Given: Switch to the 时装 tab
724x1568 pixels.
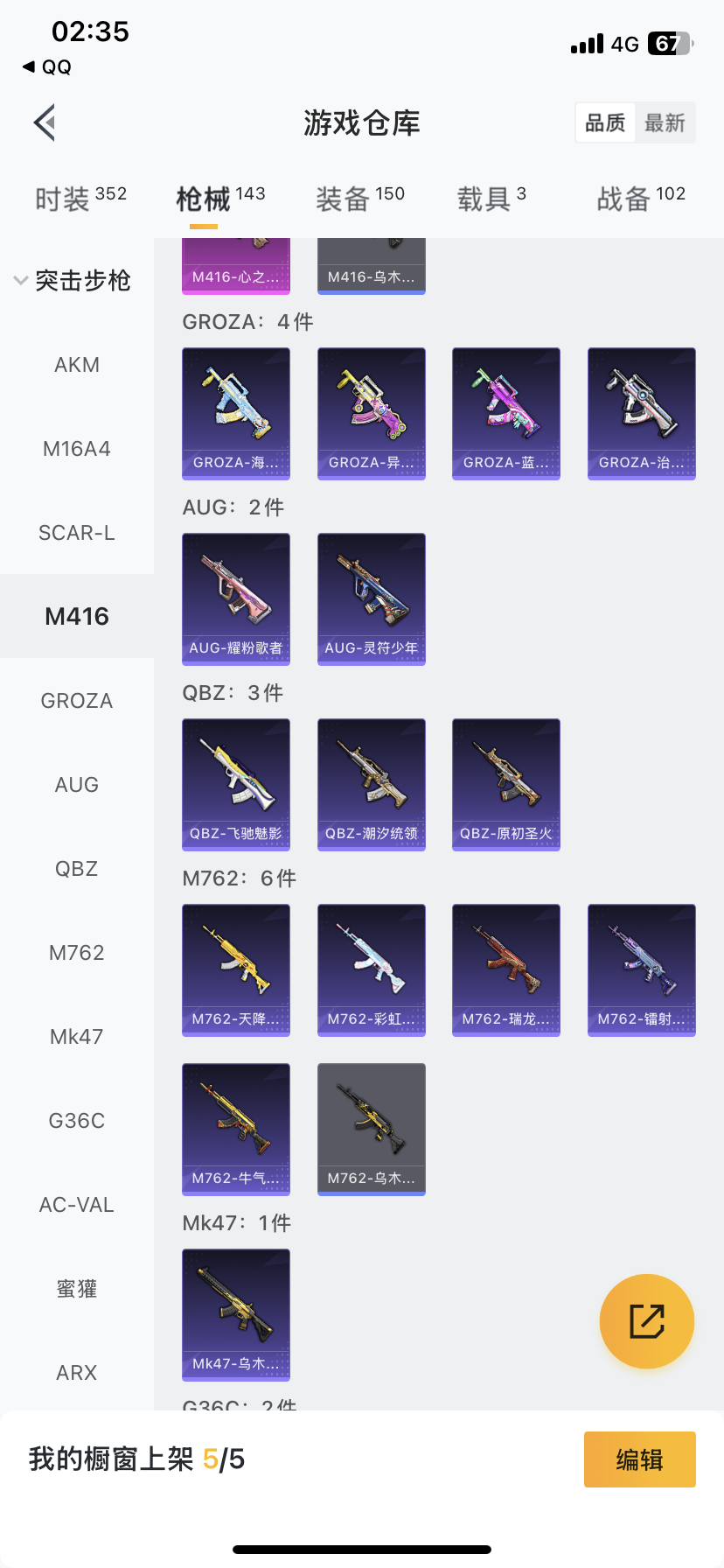Looking at the screenshot, I should click(x=80, y=199).
